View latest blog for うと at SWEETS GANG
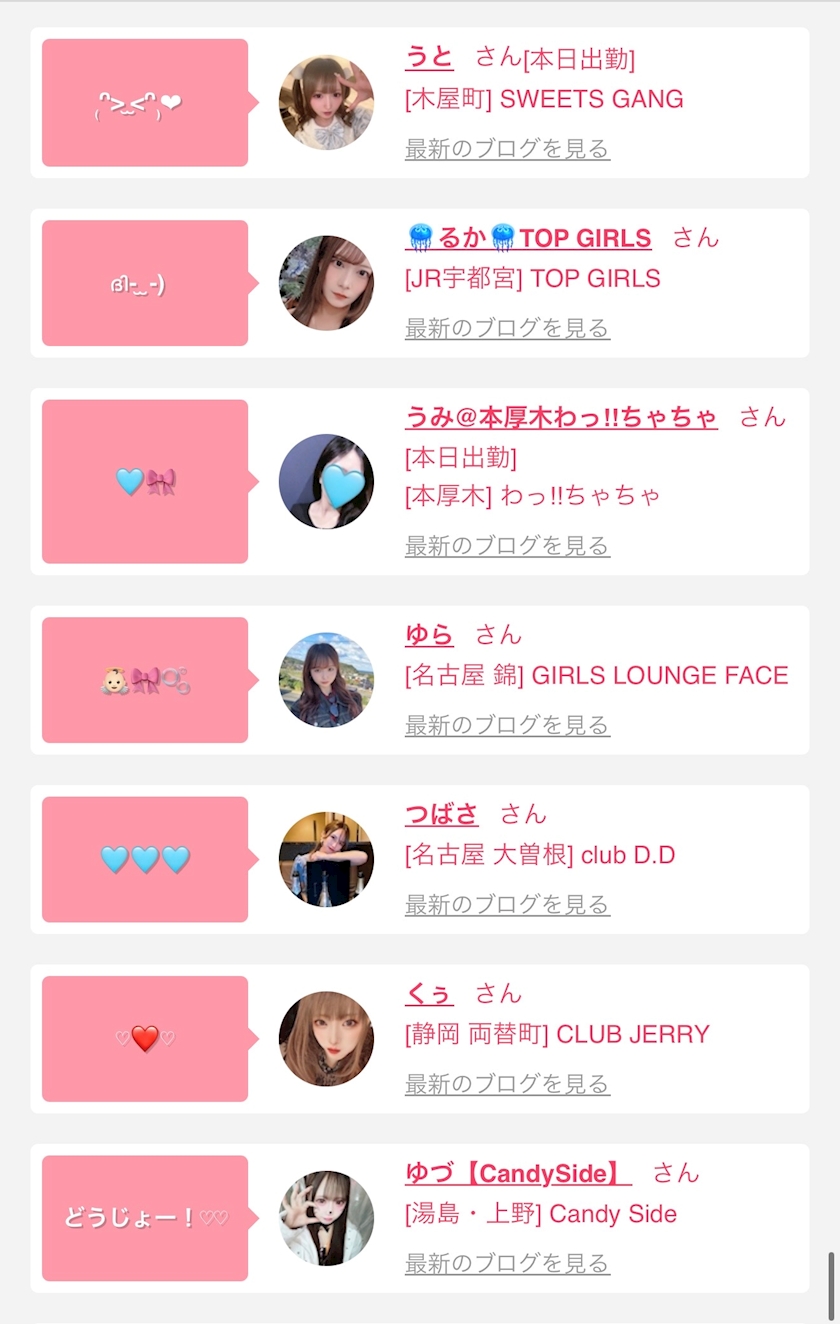The image size is (840, 1324). [x=507, y=149]
